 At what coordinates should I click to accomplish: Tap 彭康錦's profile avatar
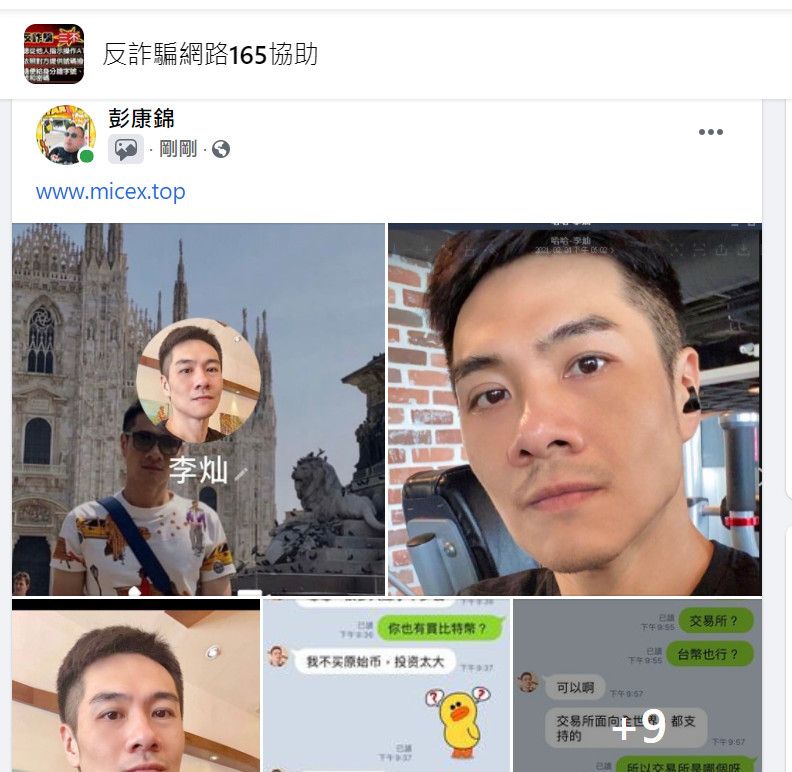pos(64,134)
